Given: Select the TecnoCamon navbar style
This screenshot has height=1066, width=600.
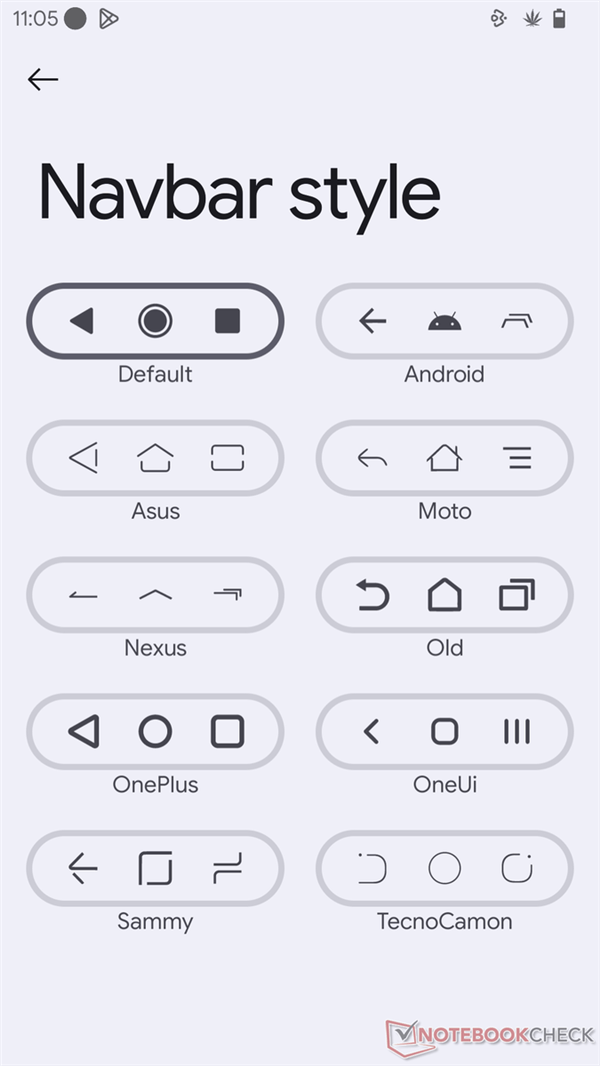Looking at the screenshot, I should click(x=444, y=868).
